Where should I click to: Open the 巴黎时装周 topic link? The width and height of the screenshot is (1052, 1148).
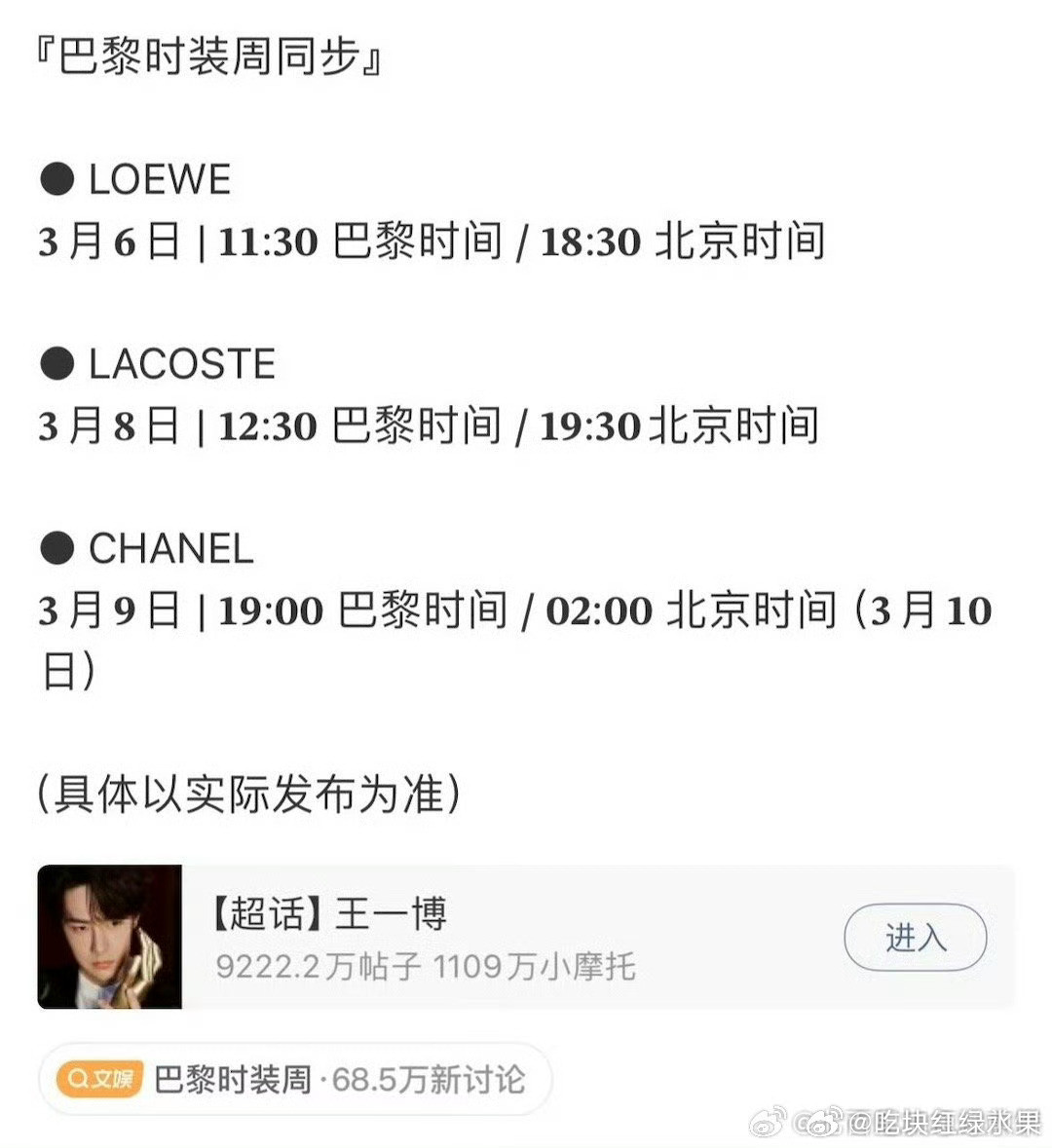tap(233, 1080)
